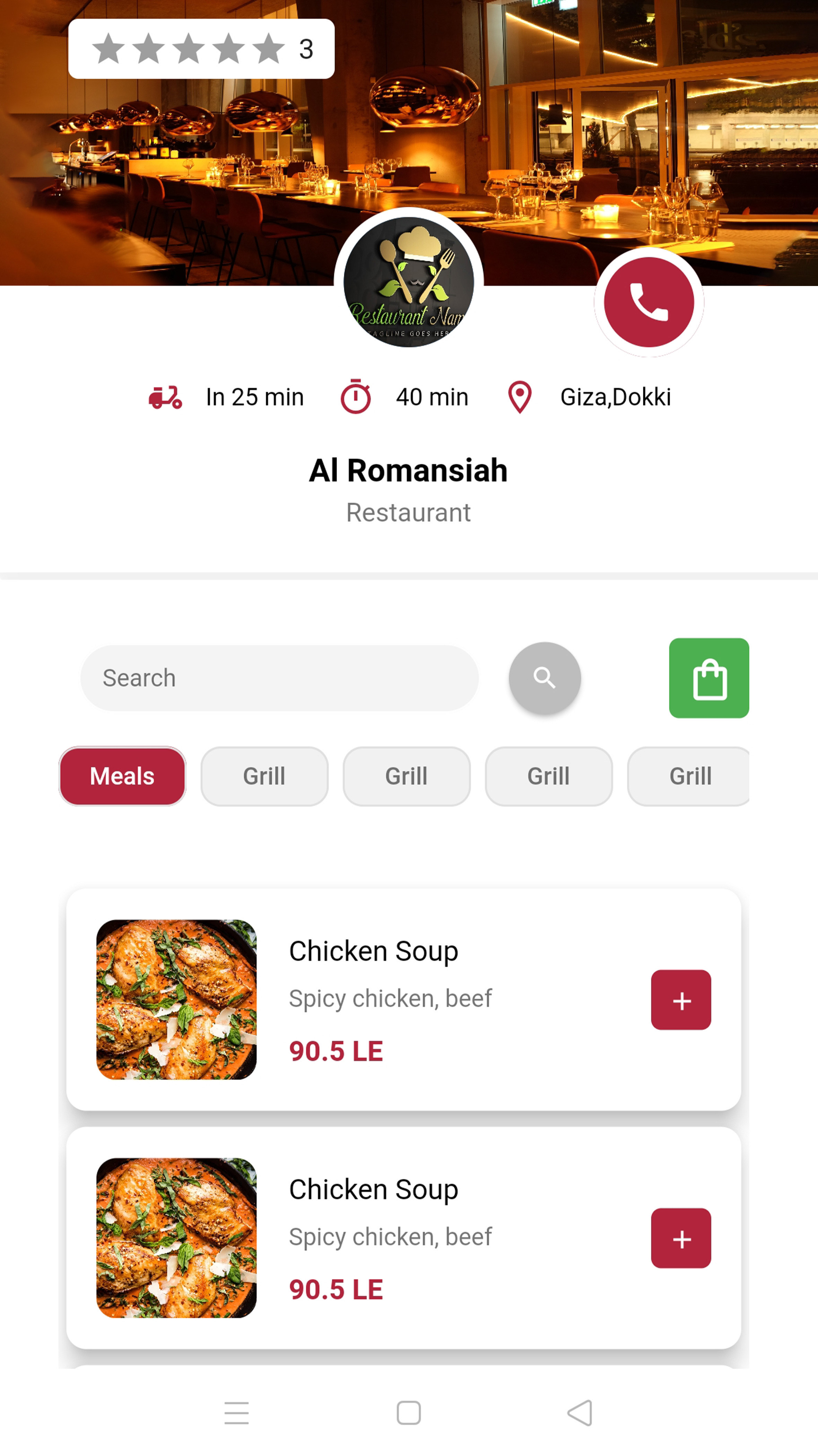The height and width of the screenshot is (1456, 818).
Task: Open the green shopping bag cart
Action: pos(709,678)
